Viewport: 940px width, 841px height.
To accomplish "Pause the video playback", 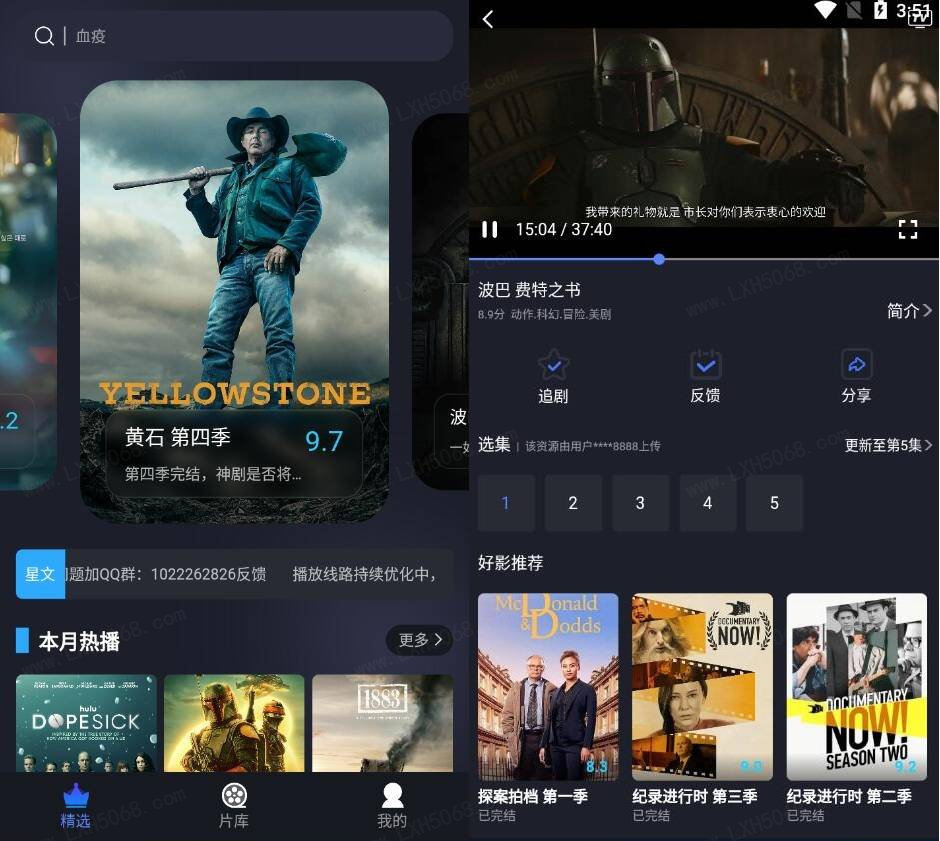I will [489, 230].
